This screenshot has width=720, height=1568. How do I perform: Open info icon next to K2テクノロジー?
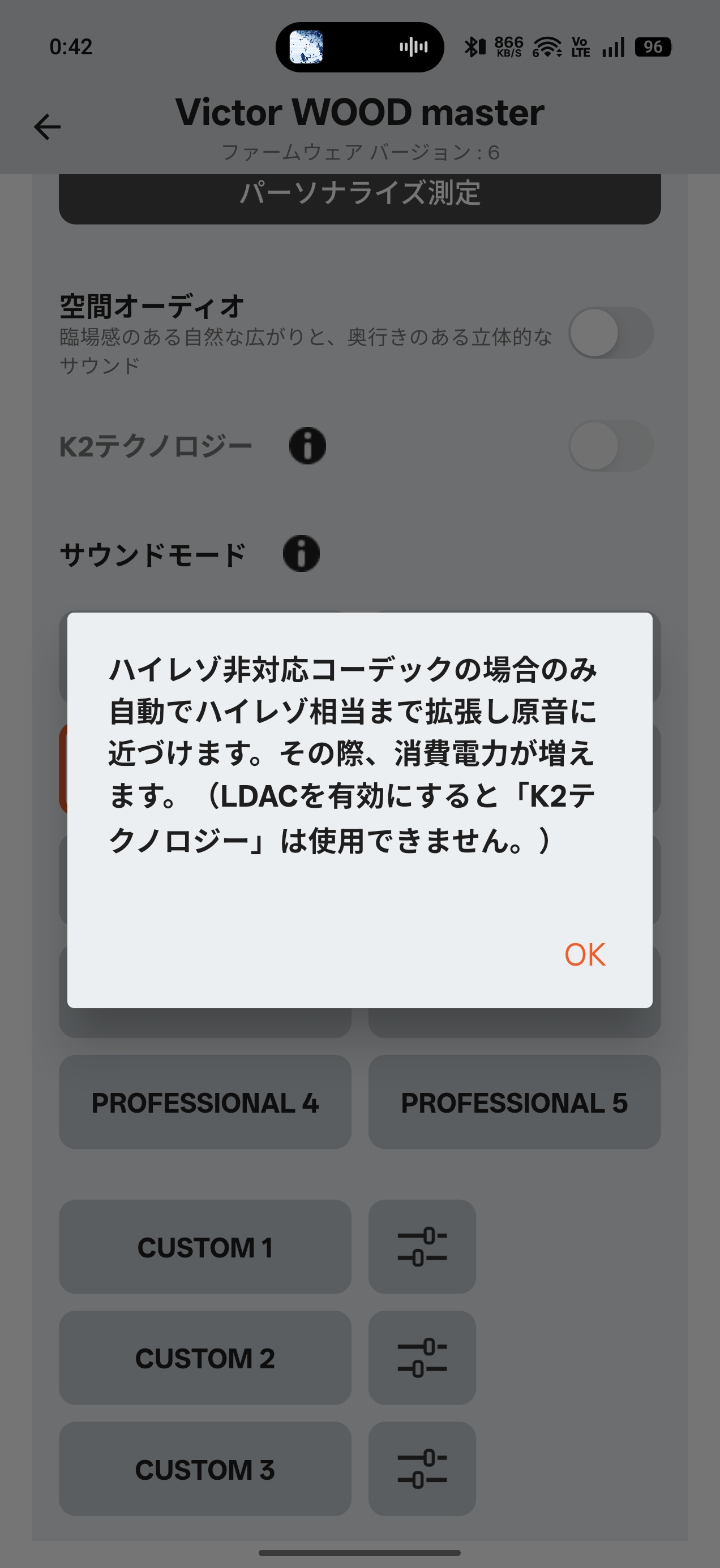coord(307,446)
